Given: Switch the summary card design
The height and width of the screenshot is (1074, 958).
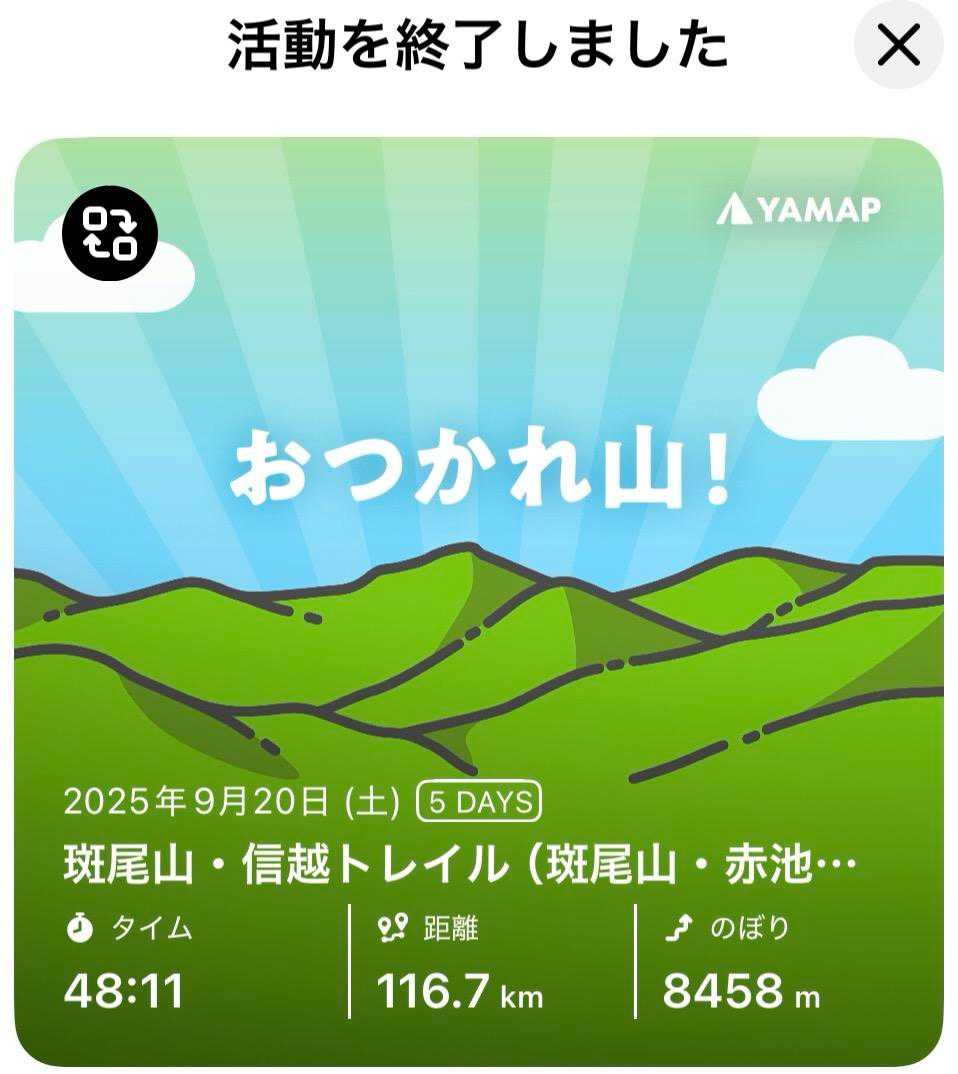Looking at the screenshot, I should 110,232.
